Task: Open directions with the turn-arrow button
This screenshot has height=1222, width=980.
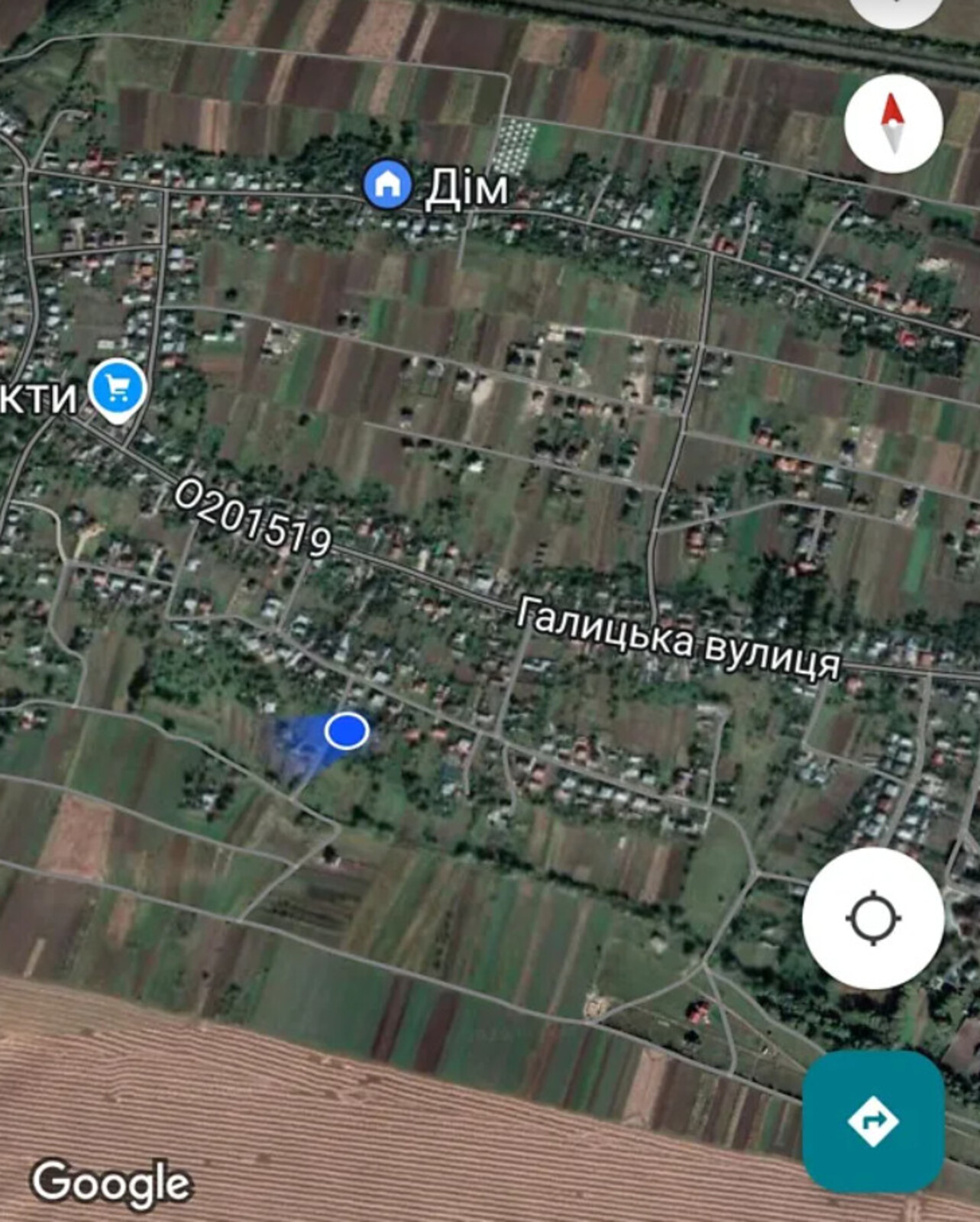Action: click(x=873, y=1121)
